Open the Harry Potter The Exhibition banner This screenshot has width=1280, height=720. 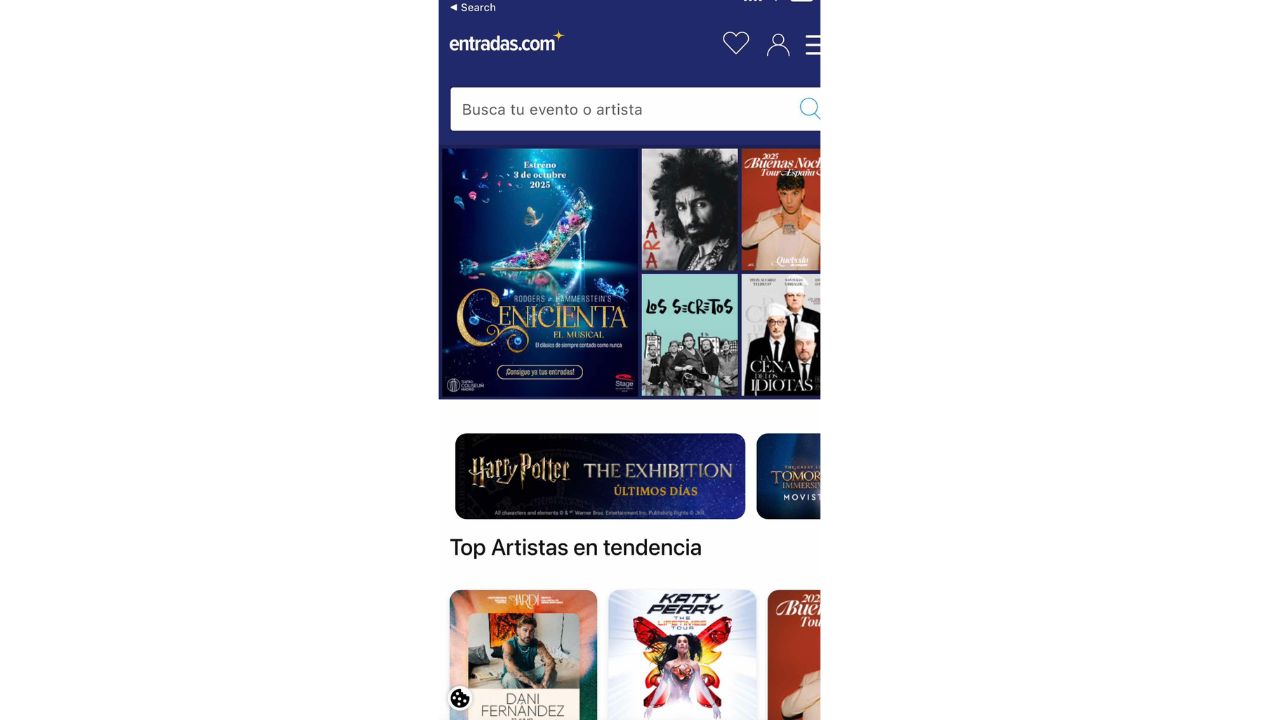click(x=600, y=476)
